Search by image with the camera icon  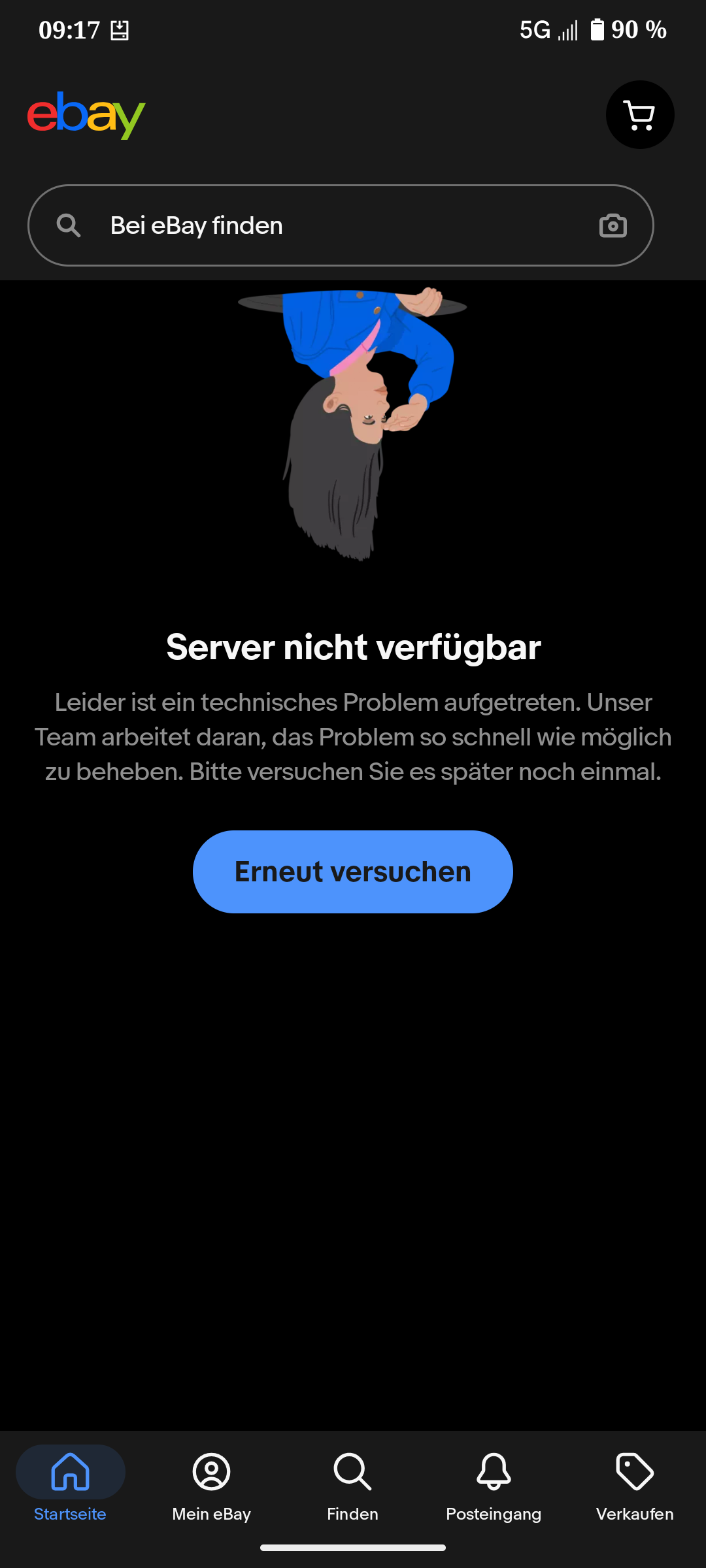coord(613,225)
